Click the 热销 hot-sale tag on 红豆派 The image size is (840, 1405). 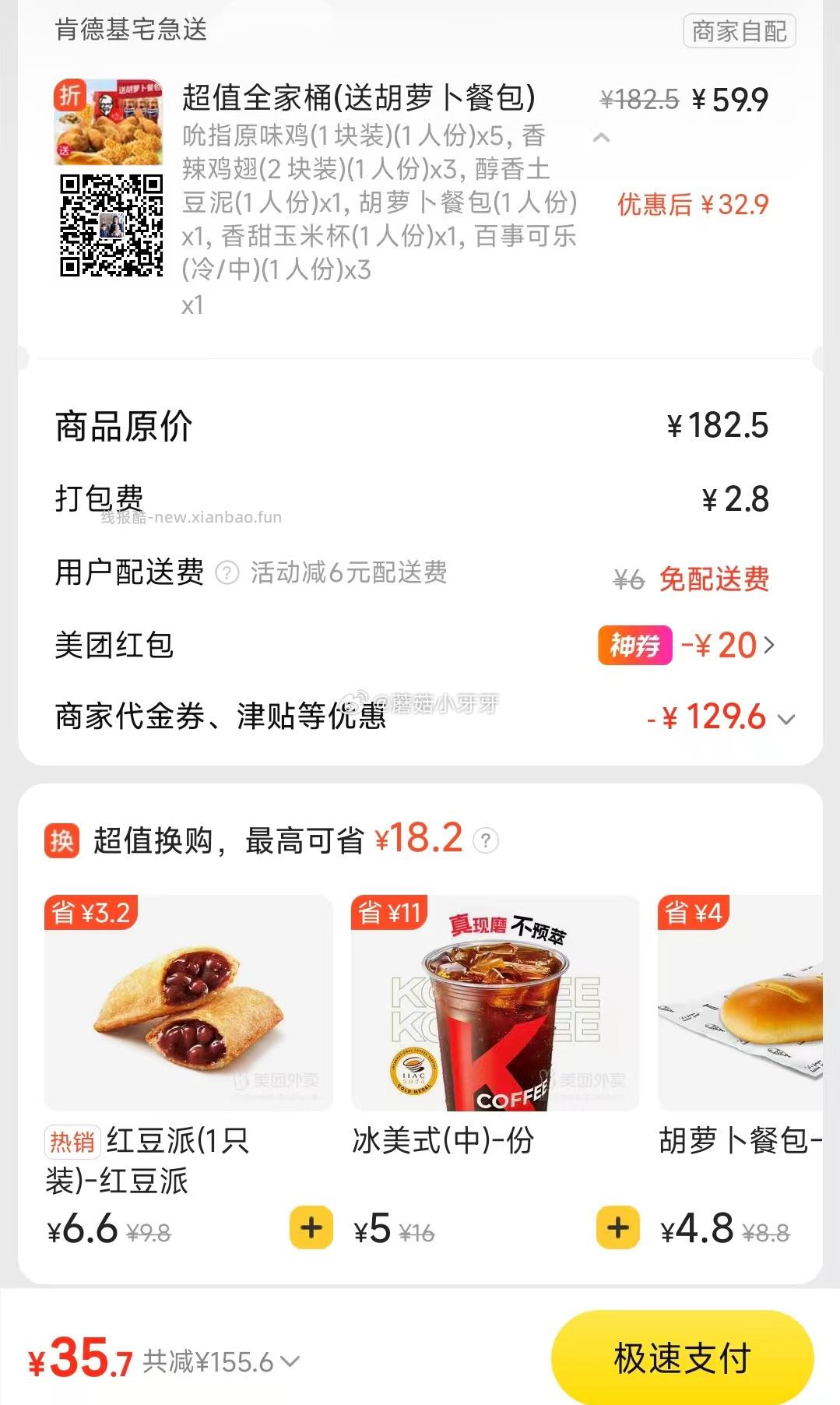click(x=71, y=1142)
